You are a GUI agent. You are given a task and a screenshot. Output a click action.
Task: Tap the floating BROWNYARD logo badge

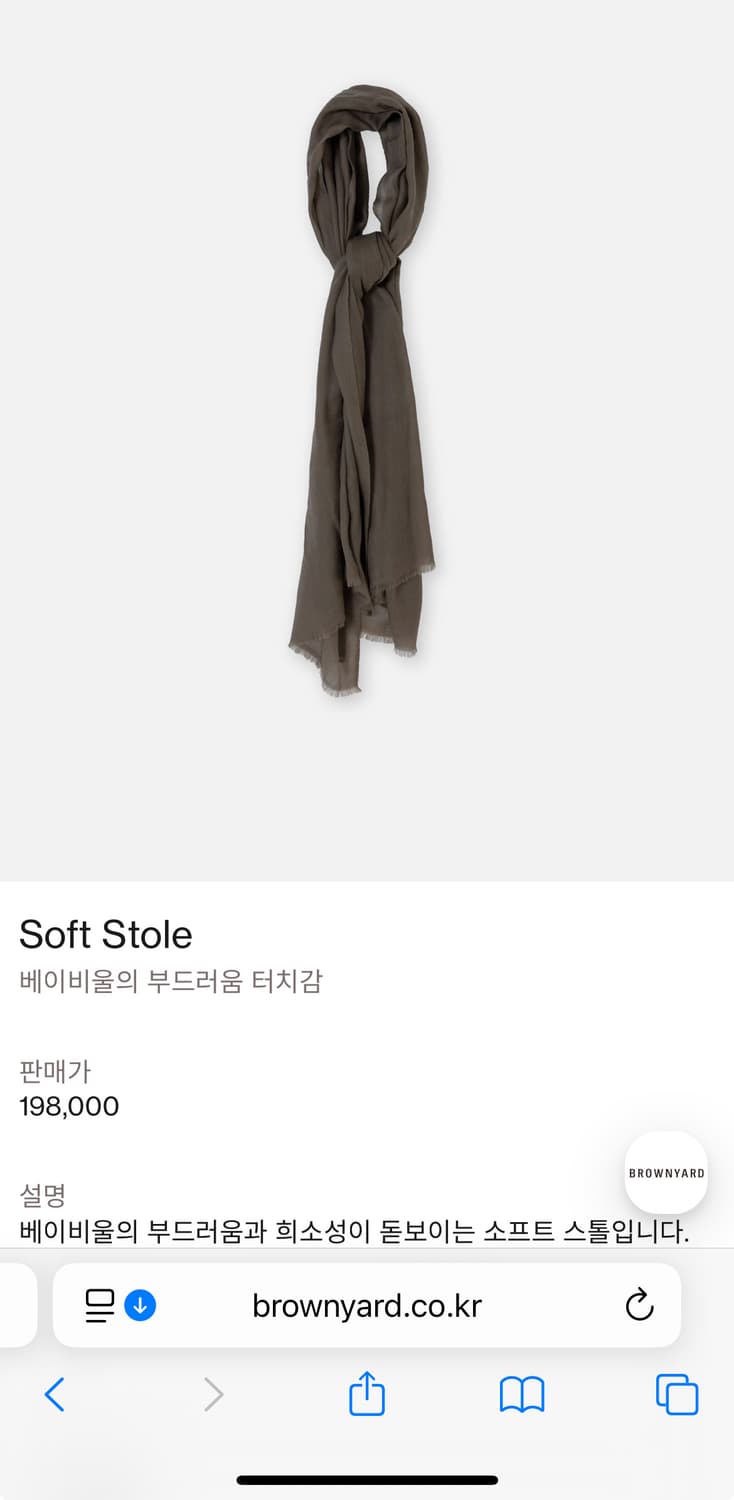[x=665, y=1172]
